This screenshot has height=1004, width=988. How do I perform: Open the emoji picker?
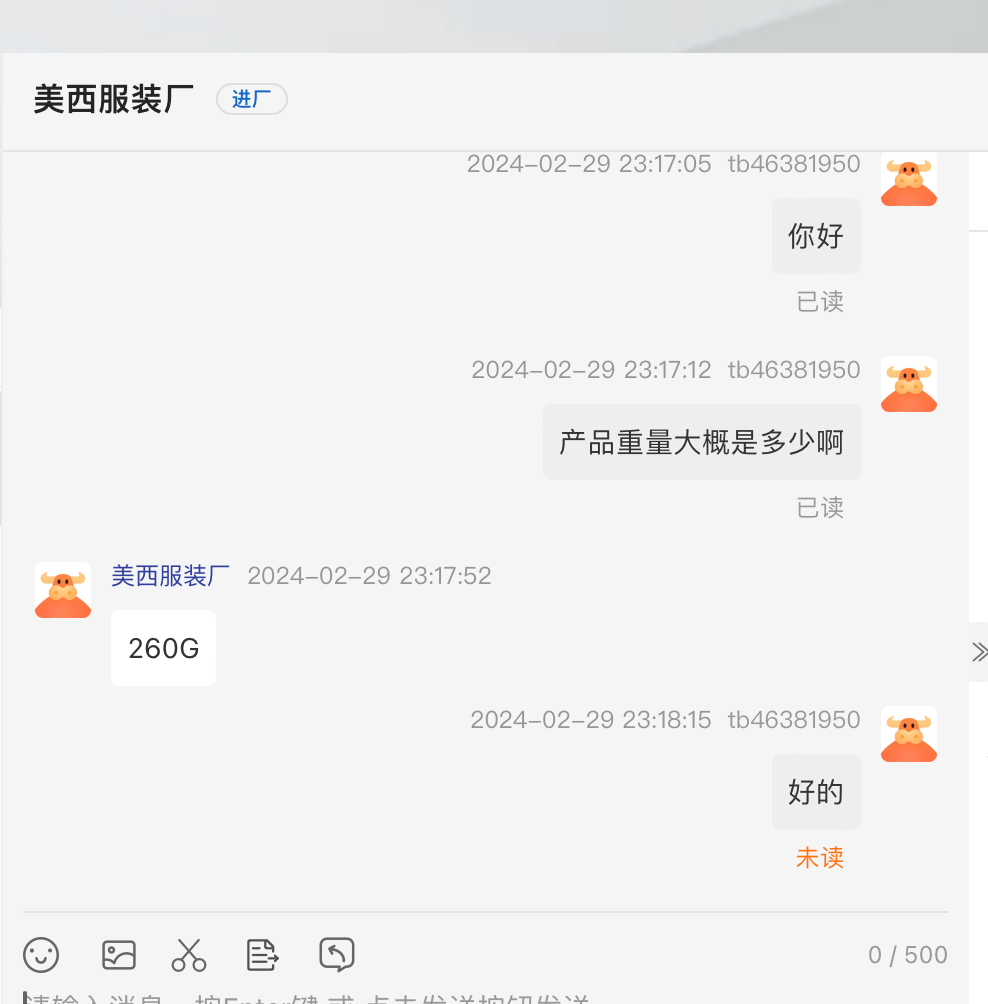(41, 955)
